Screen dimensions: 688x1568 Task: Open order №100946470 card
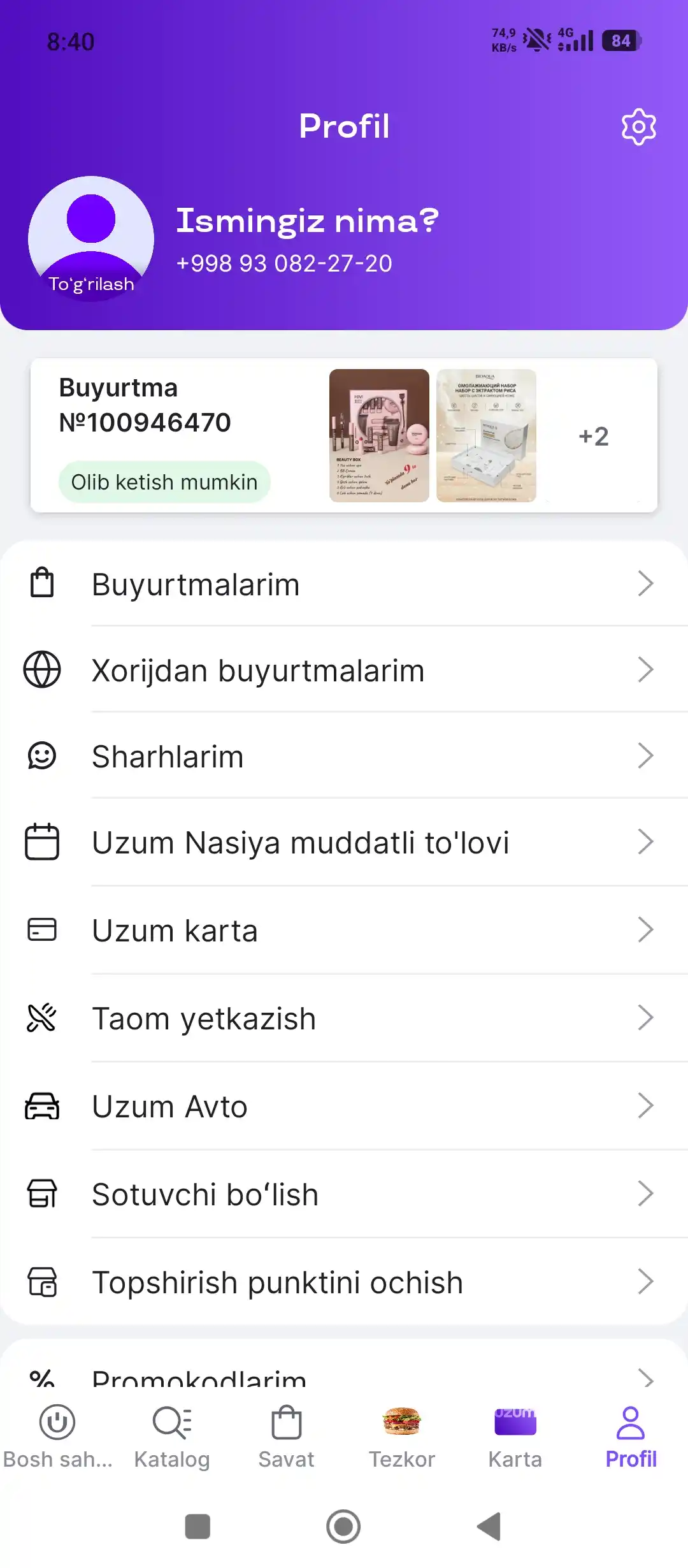tap(344, 435)
